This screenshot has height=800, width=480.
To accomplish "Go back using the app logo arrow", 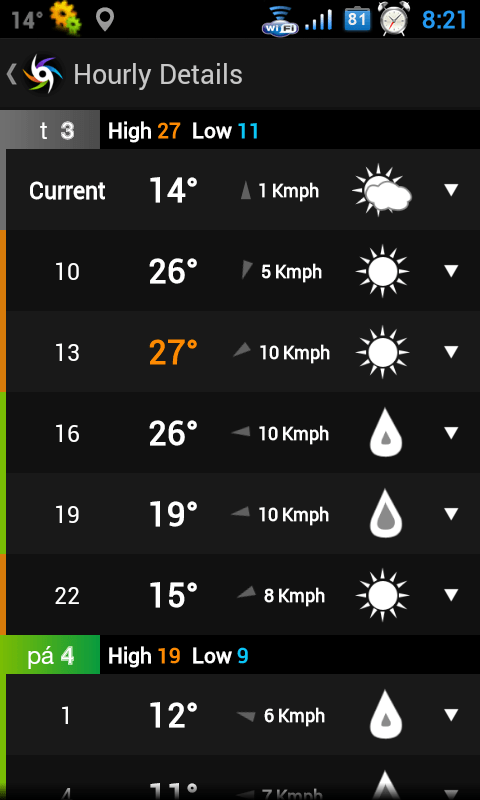I will pos(35,74).
